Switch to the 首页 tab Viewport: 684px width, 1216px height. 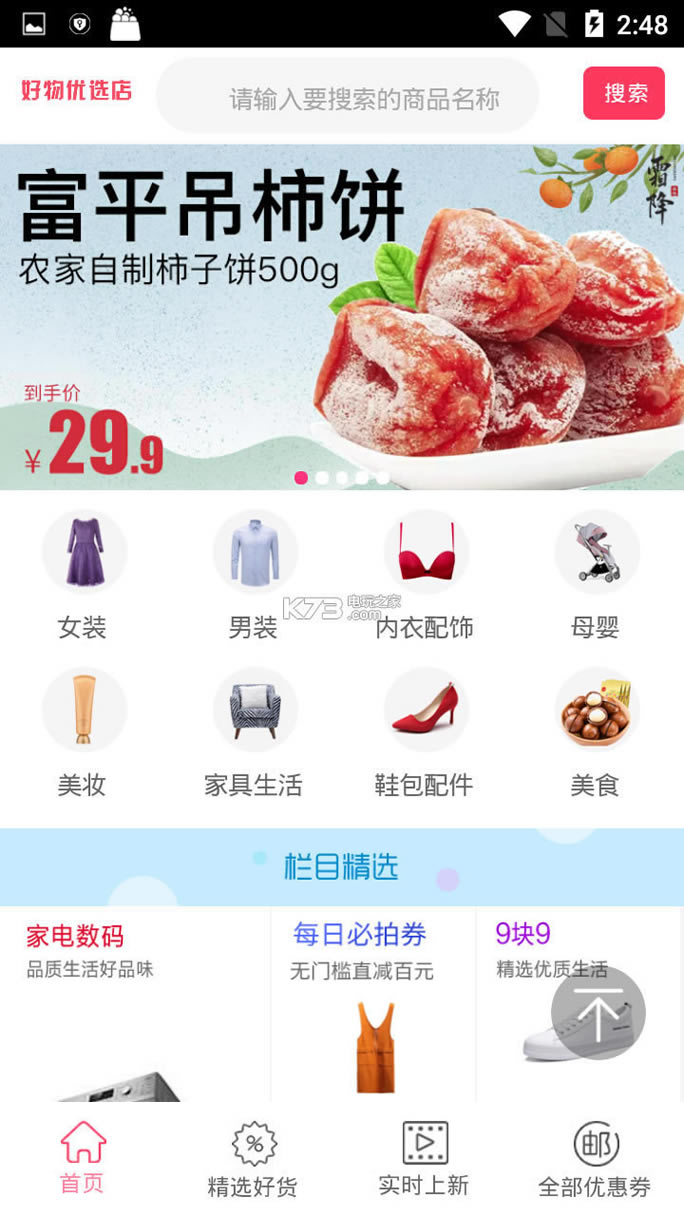(83, 1158)
